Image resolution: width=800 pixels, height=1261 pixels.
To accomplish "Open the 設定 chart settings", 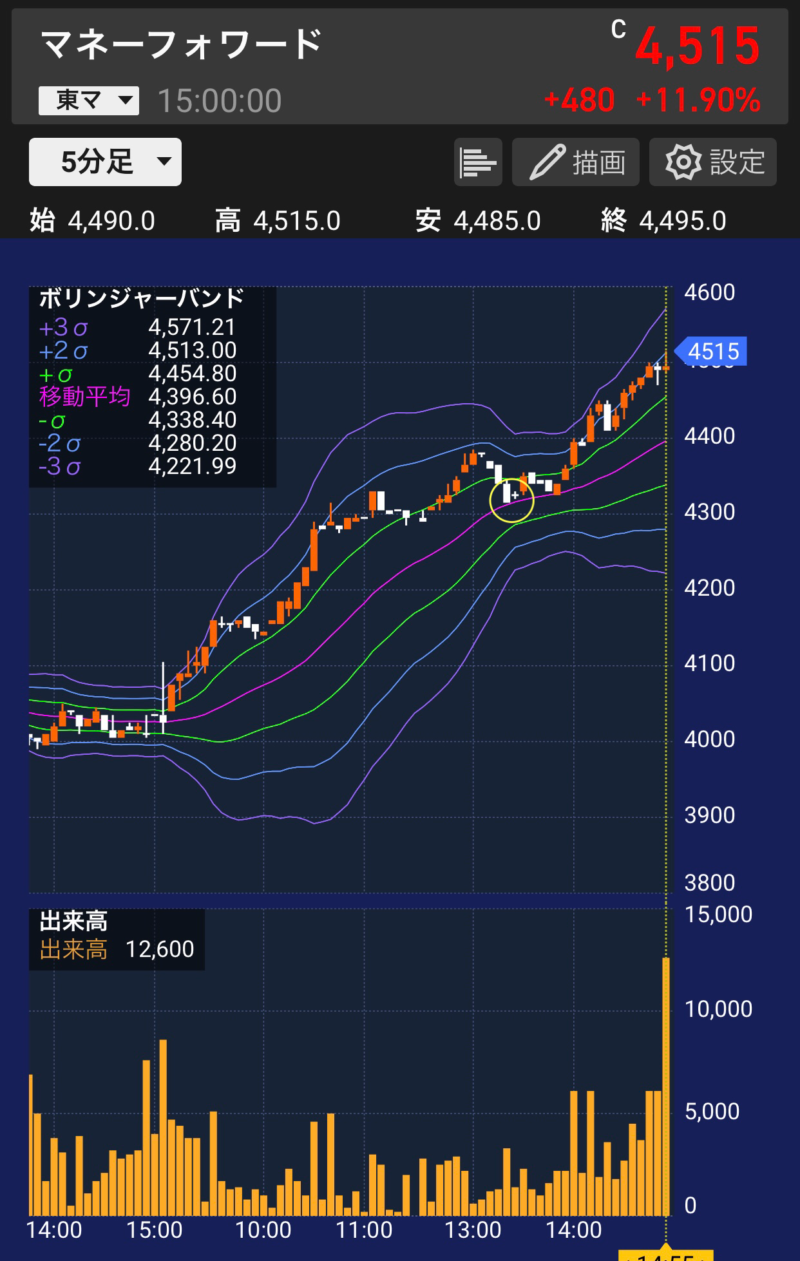I will click(712, 162).
